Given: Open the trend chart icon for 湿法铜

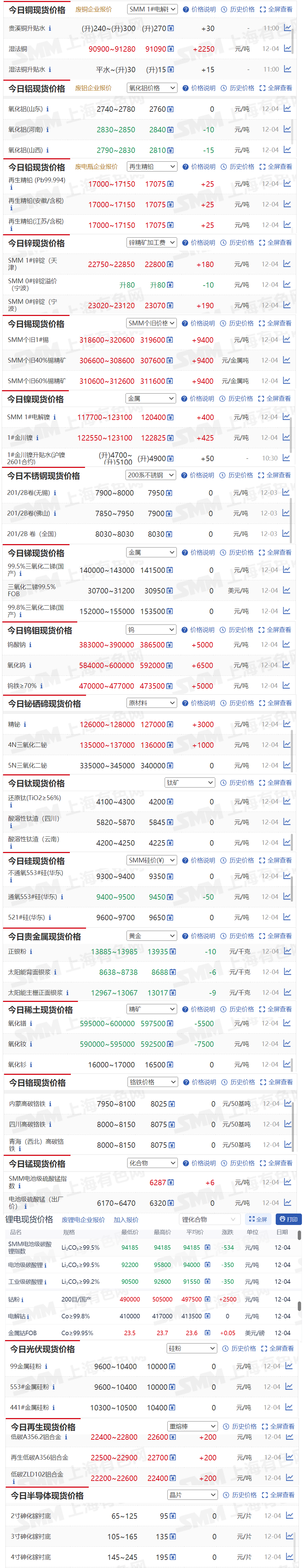Looking at the screenshot, I should point(287,49).
